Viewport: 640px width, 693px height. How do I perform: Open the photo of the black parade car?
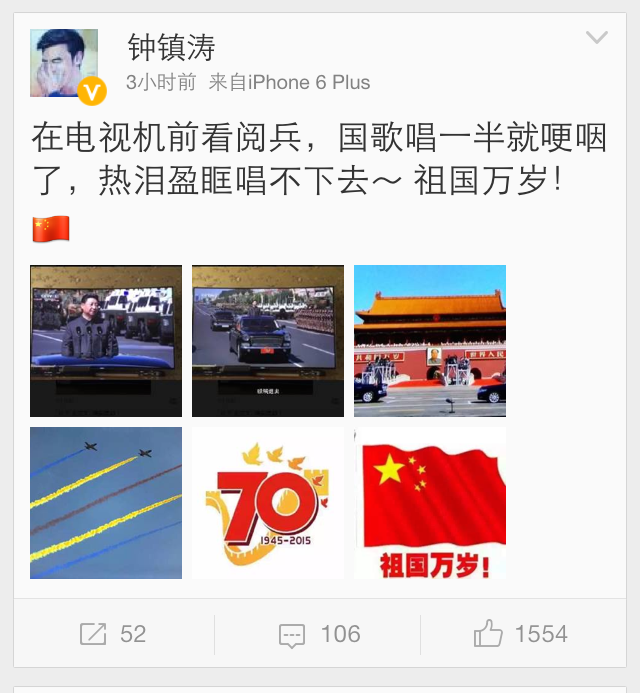click(x=268, y=340)
